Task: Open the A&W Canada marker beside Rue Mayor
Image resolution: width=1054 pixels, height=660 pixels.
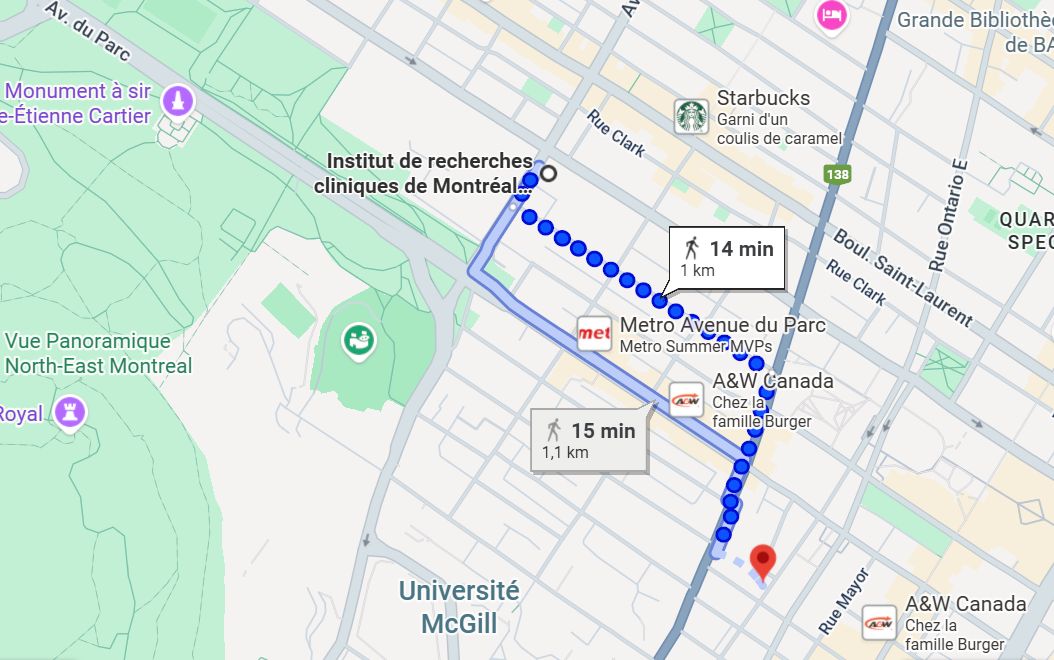Action: tap(879, 622)
